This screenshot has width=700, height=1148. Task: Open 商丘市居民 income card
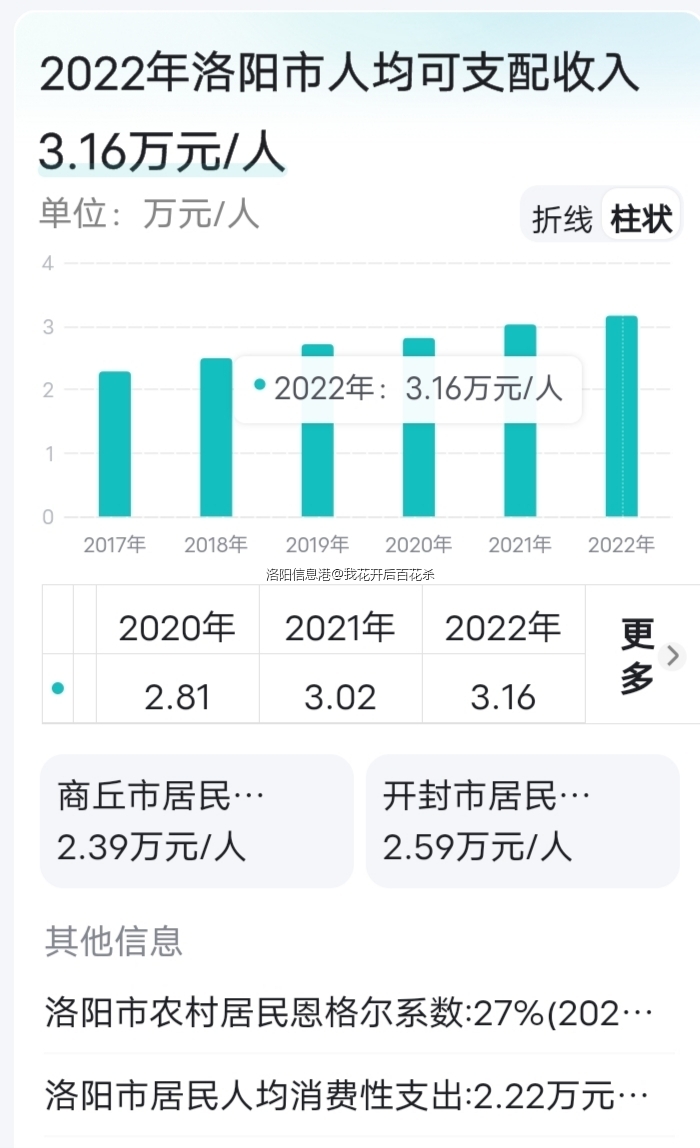[196, 821]
